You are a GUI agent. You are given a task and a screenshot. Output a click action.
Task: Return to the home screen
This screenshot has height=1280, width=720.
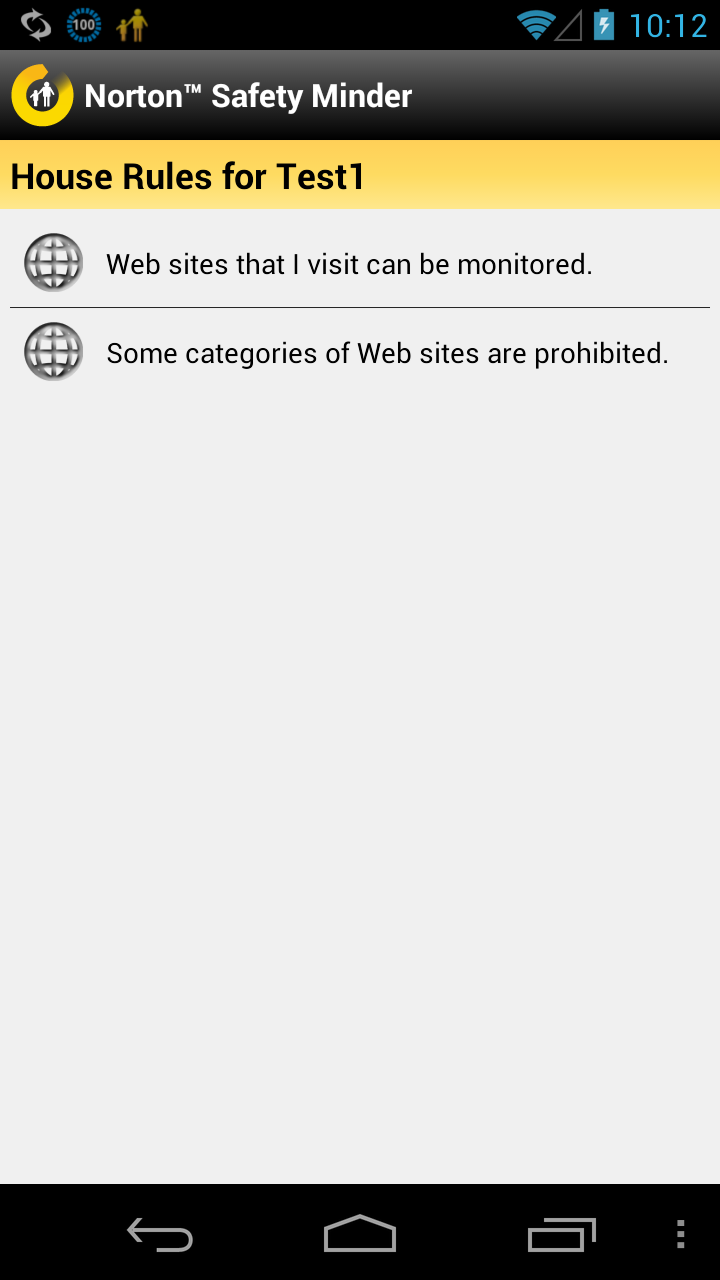tap(360, 1234)
